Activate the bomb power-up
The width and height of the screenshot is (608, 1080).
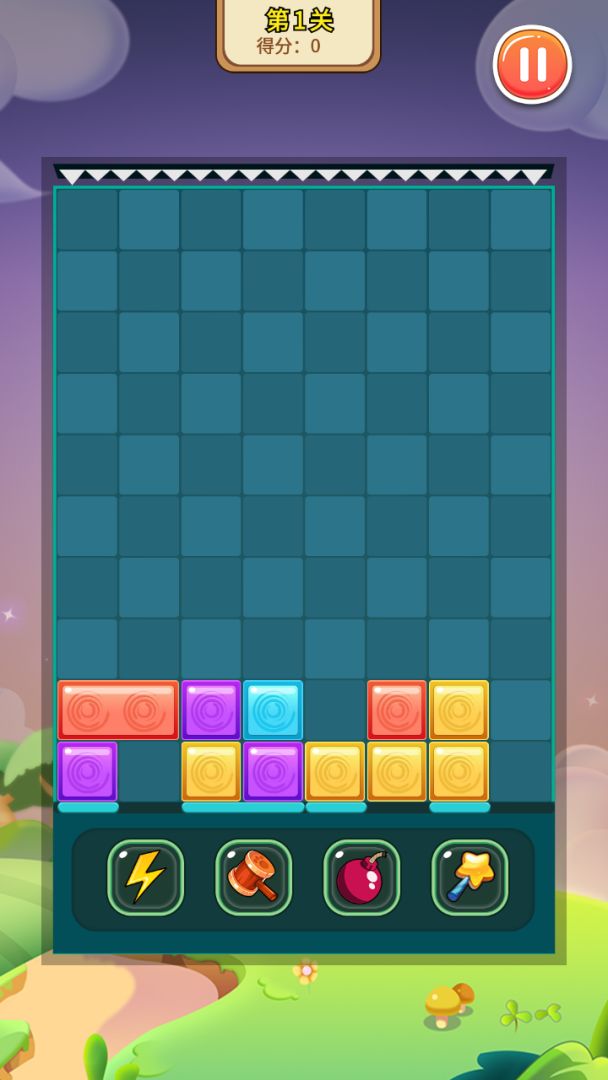pos(361,878)
